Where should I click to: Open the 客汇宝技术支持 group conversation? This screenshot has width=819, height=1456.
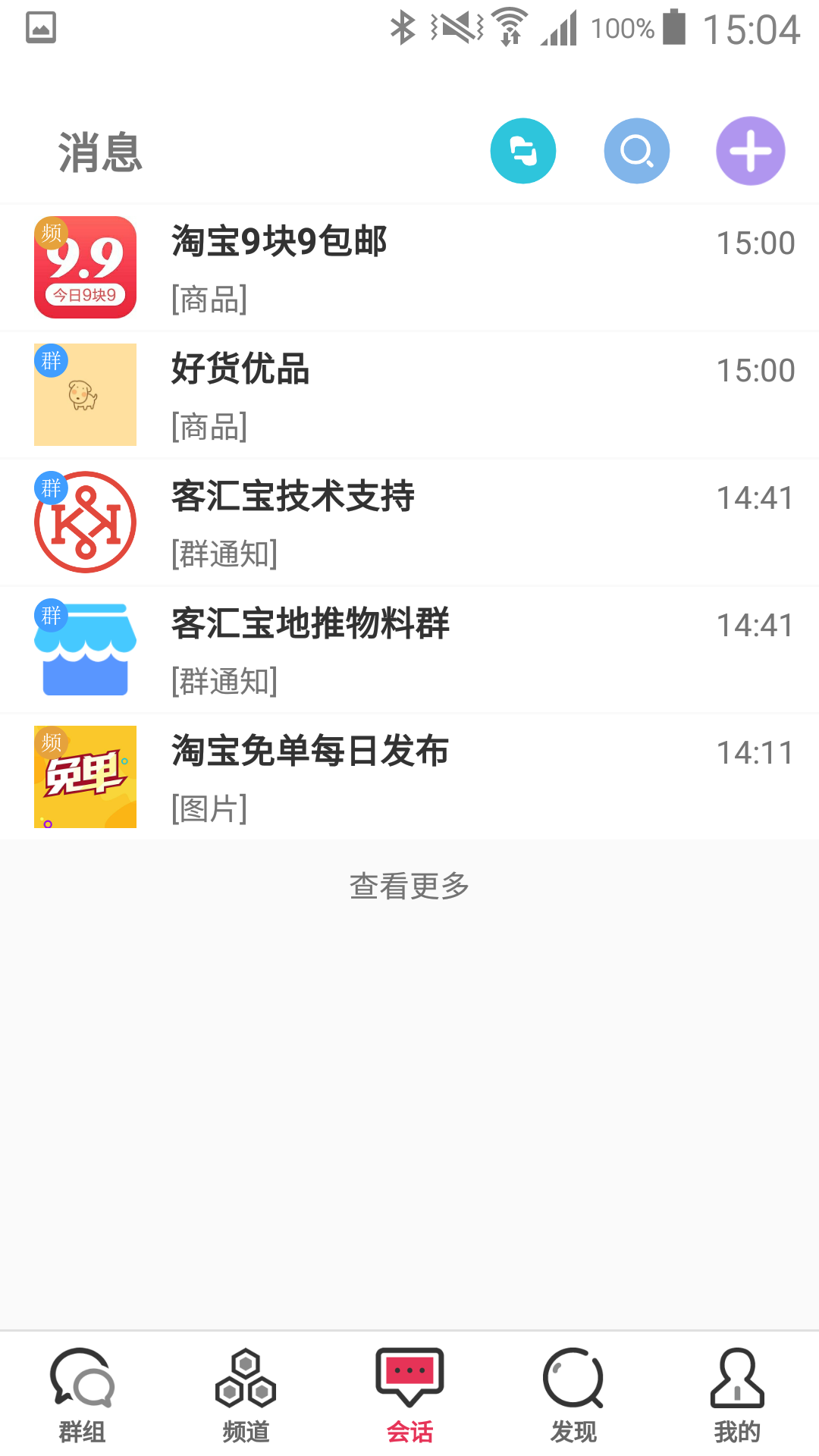point(409,522)
